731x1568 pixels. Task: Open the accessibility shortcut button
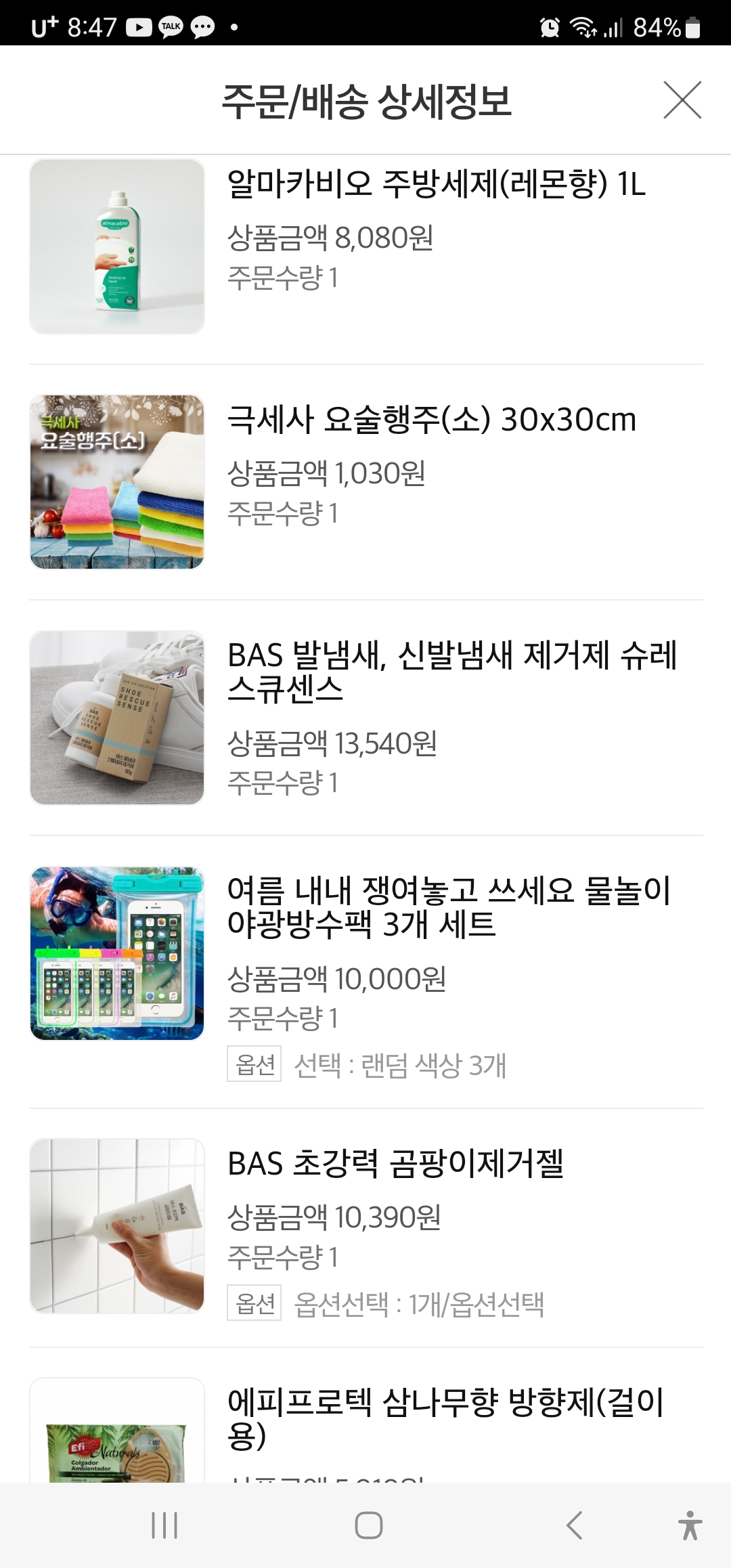pos(690,1525)
